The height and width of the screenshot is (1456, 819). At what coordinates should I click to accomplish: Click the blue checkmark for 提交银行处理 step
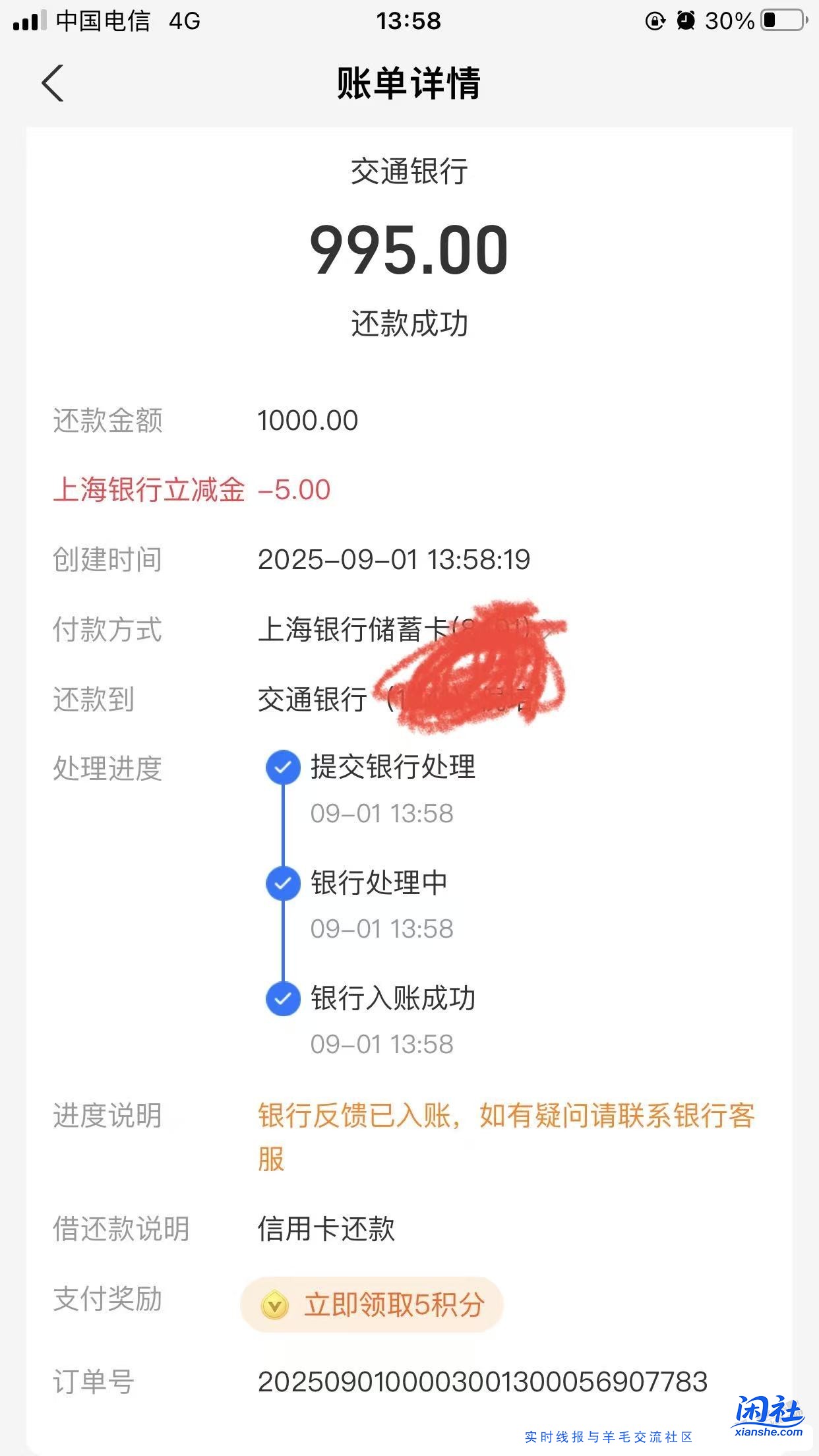click(x=283, y=768)
